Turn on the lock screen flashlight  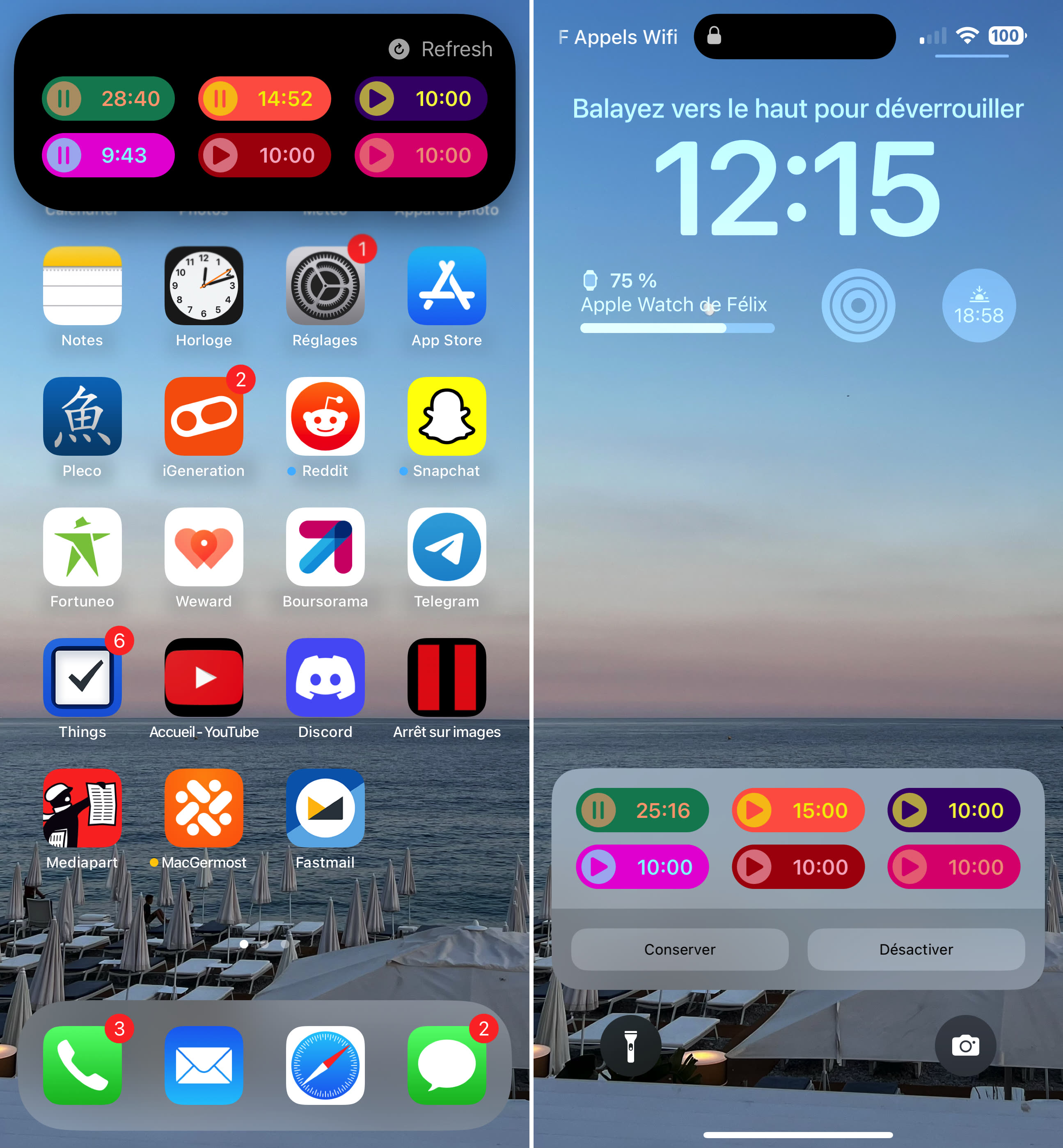pyautogui.click(x=630, y=1046)
